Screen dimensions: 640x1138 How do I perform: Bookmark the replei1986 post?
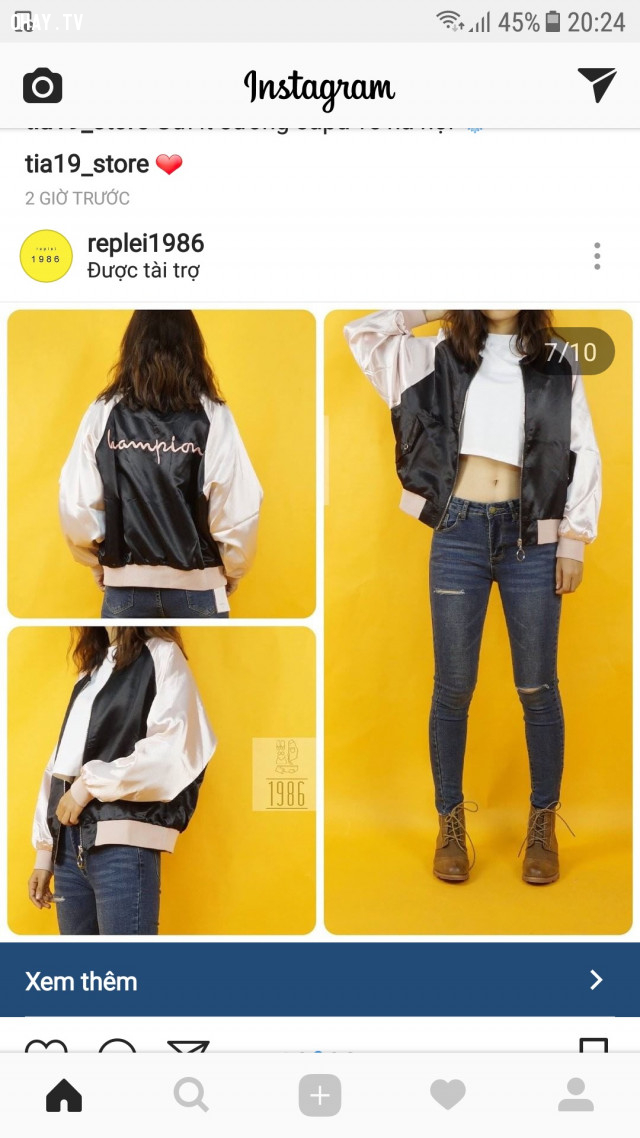pyautogui.click(x=593, y=1048)
